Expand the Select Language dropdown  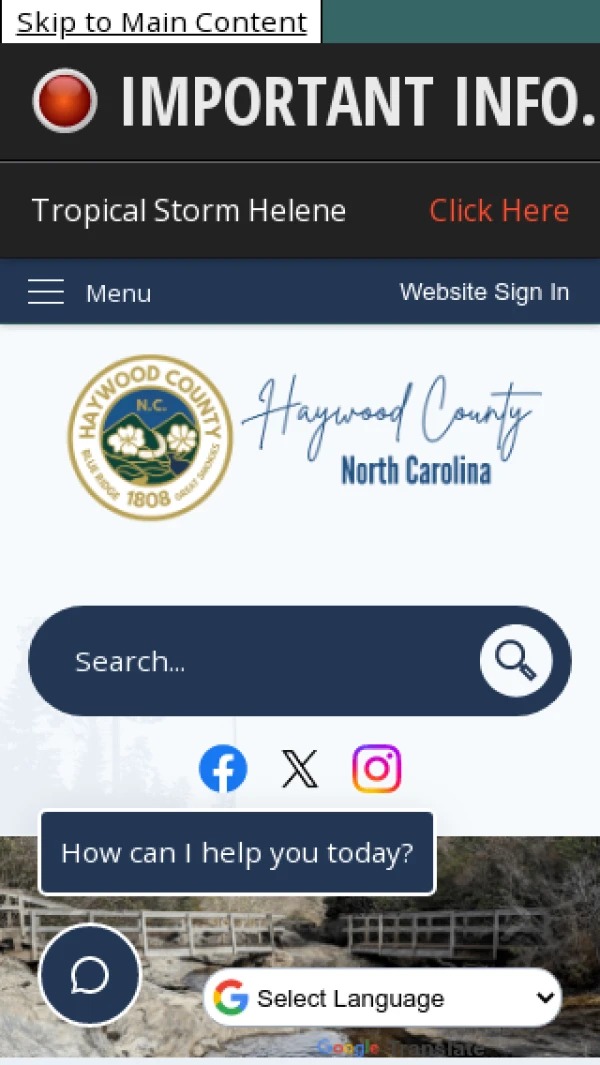[383, 997]
